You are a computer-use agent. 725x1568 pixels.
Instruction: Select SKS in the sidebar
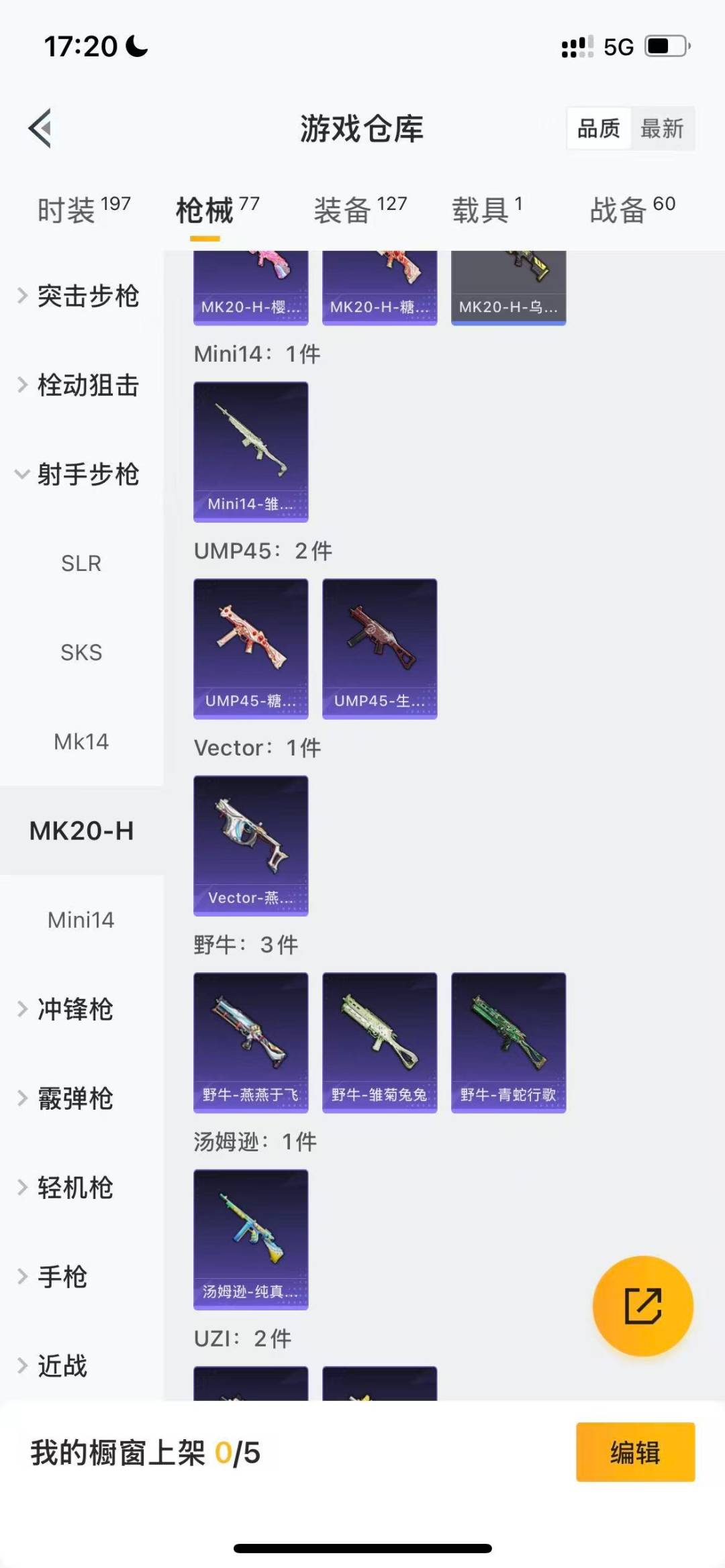pyautogui.click(x=82, y=652)
